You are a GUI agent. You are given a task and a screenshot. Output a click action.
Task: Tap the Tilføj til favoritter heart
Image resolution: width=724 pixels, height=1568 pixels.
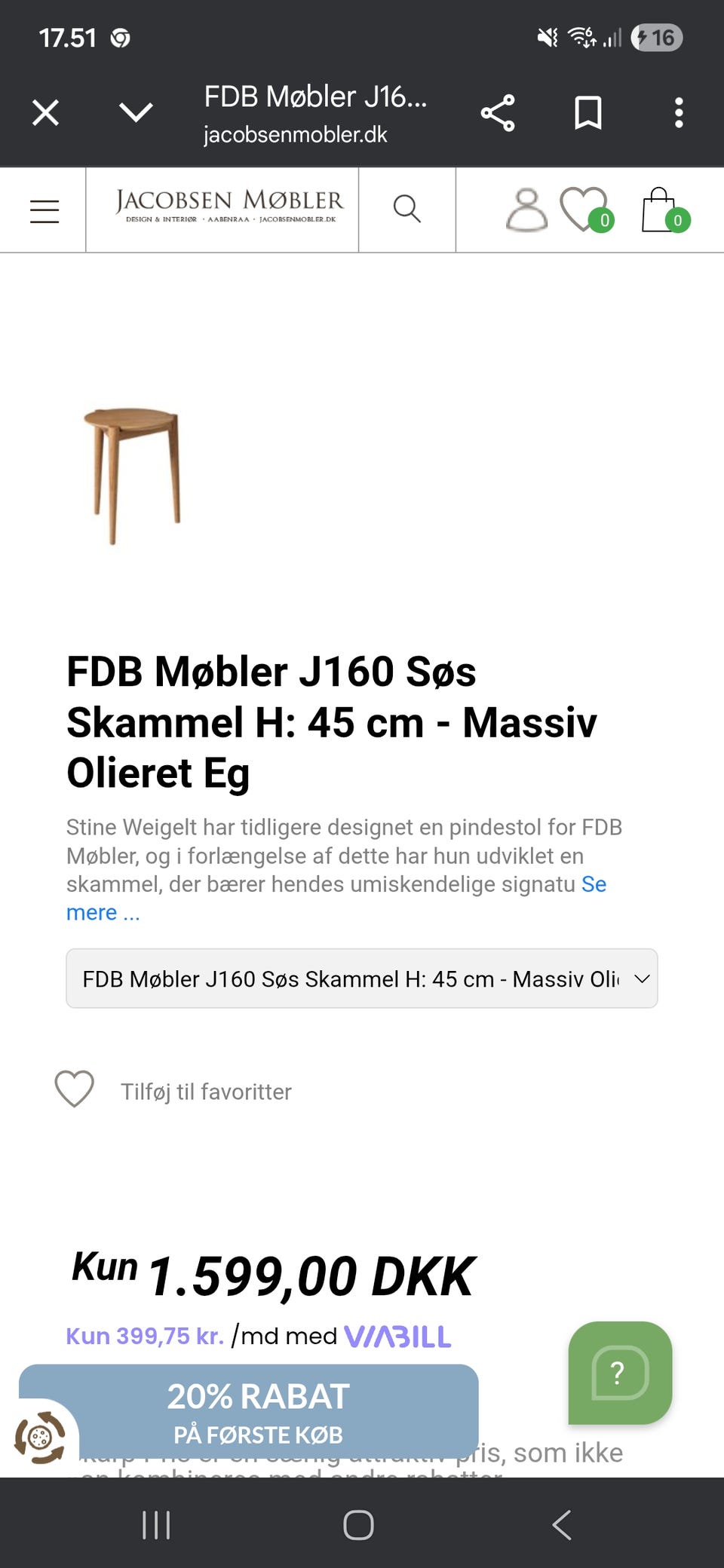point(72,1089)
